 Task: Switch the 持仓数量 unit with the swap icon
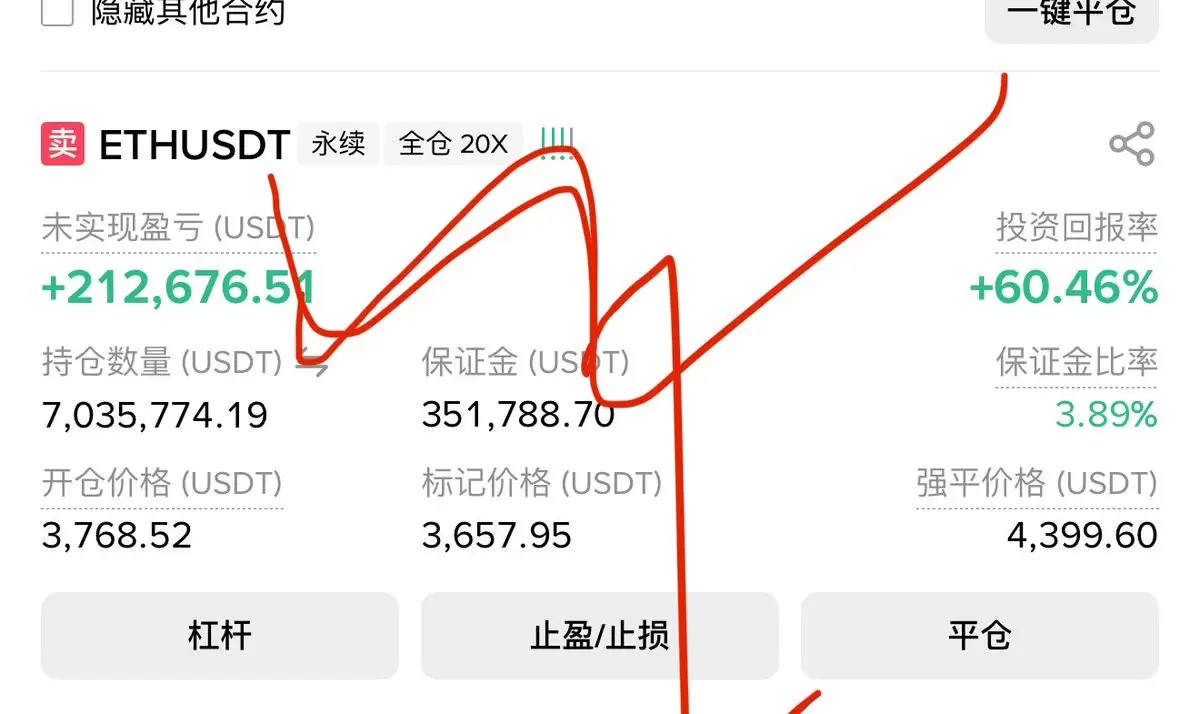pyautogui.click(x=312, y=363)
